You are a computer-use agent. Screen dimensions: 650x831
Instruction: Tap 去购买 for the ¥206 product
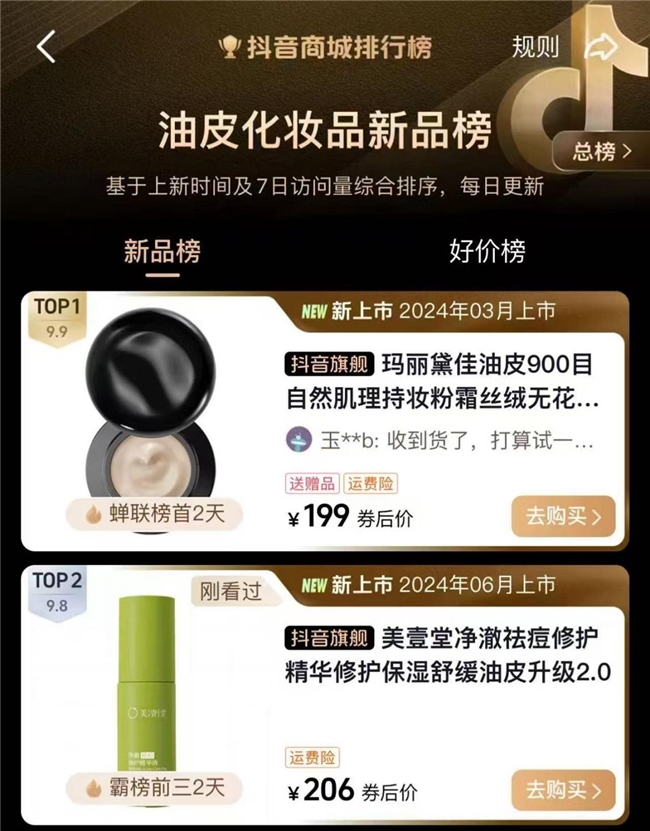pos(563,790)
